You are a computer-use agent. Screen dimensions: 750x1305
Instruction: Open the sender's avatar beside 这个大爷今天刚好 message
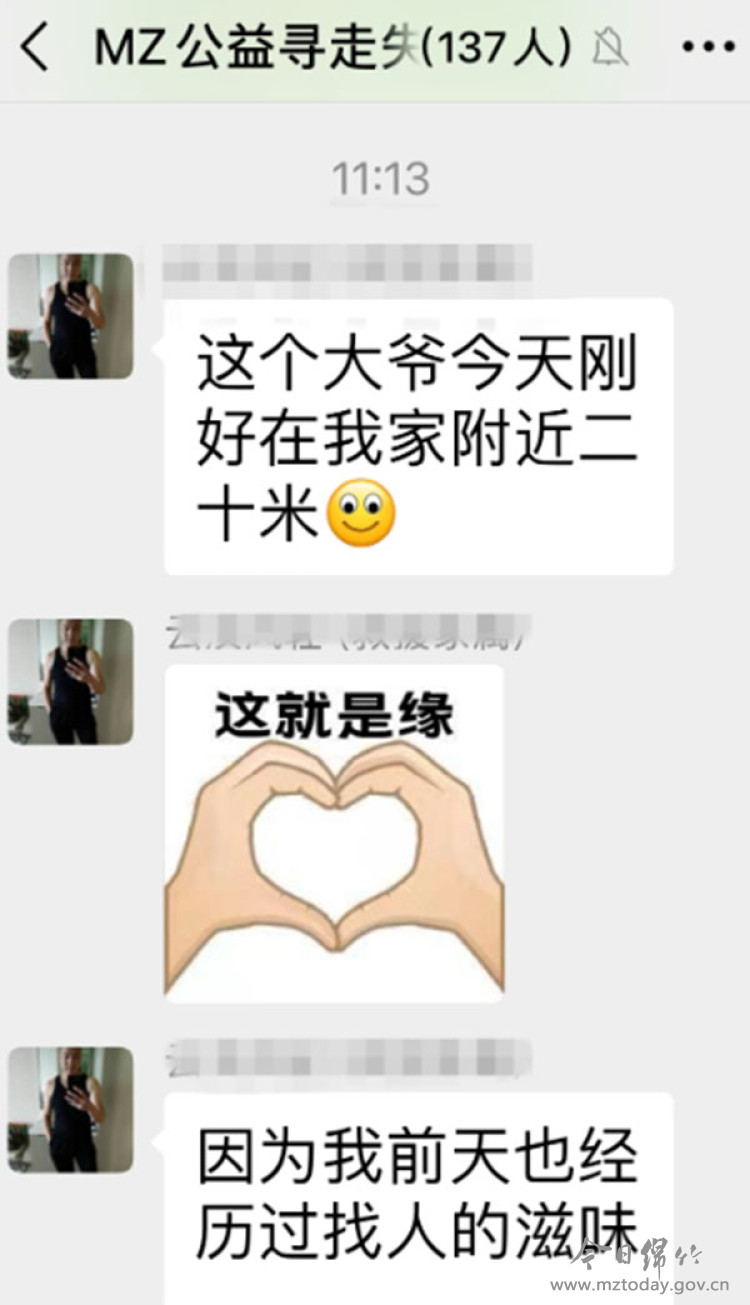pyautogui.click(x=71, y=316)
